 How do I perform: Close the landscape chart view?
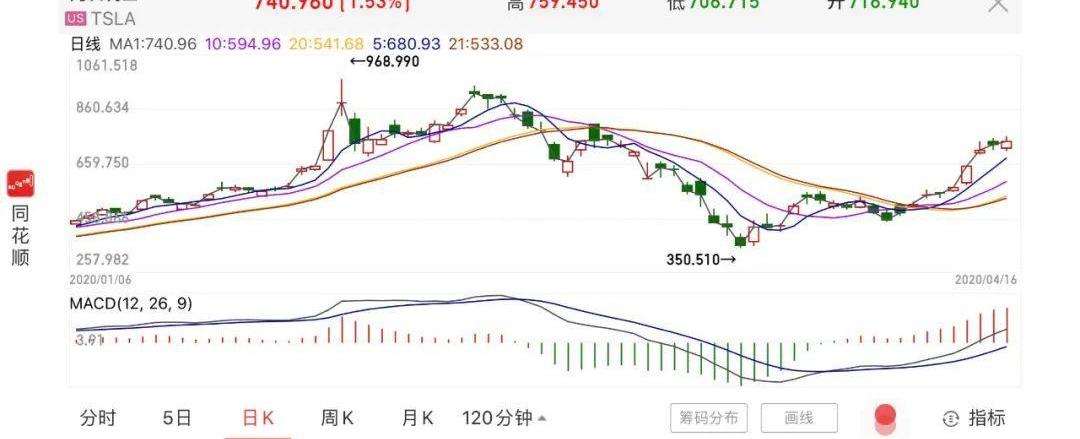pos(998,6)
